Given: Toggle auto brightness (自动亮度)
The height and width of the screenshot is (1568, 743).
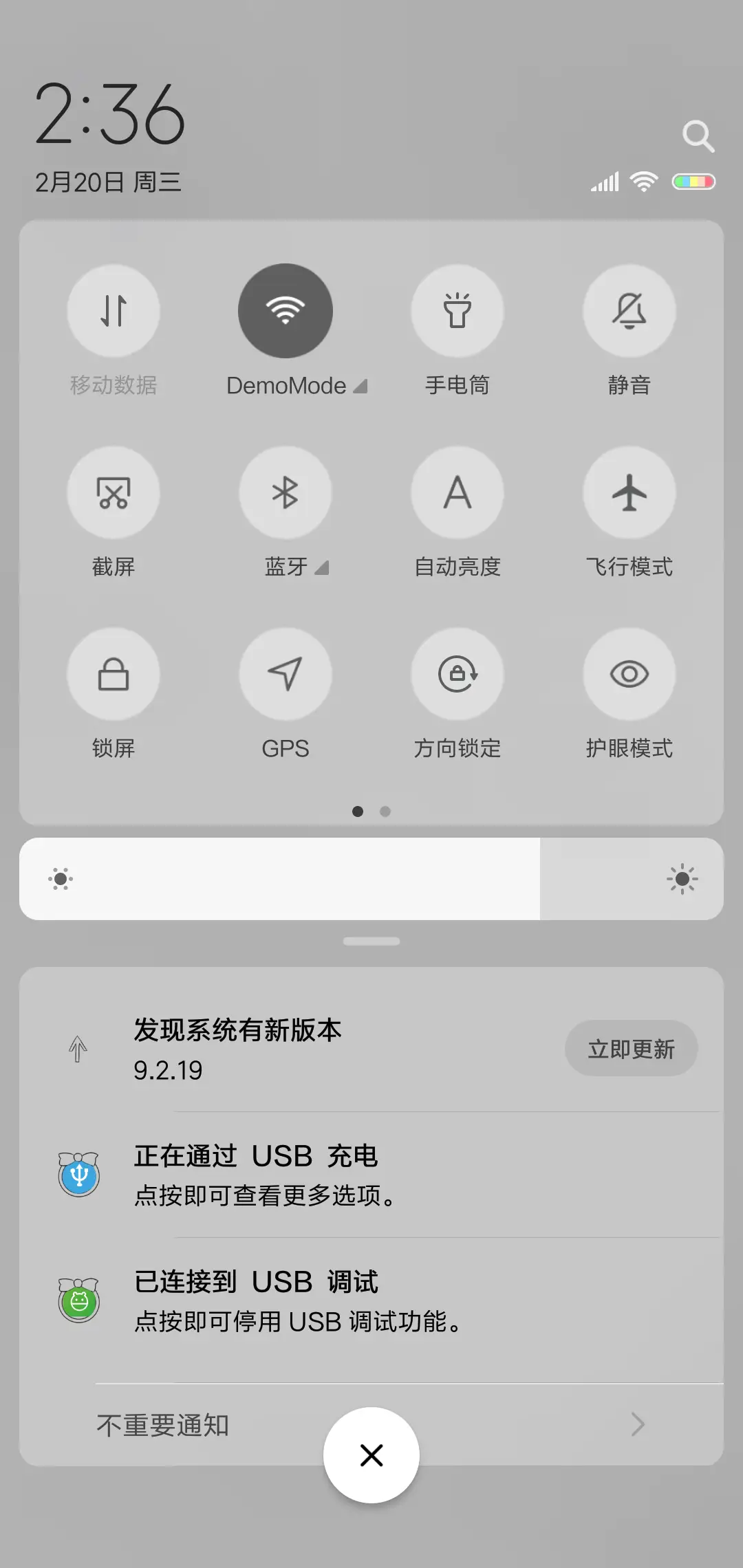Looking at the screenshot, I should point(457,492).
